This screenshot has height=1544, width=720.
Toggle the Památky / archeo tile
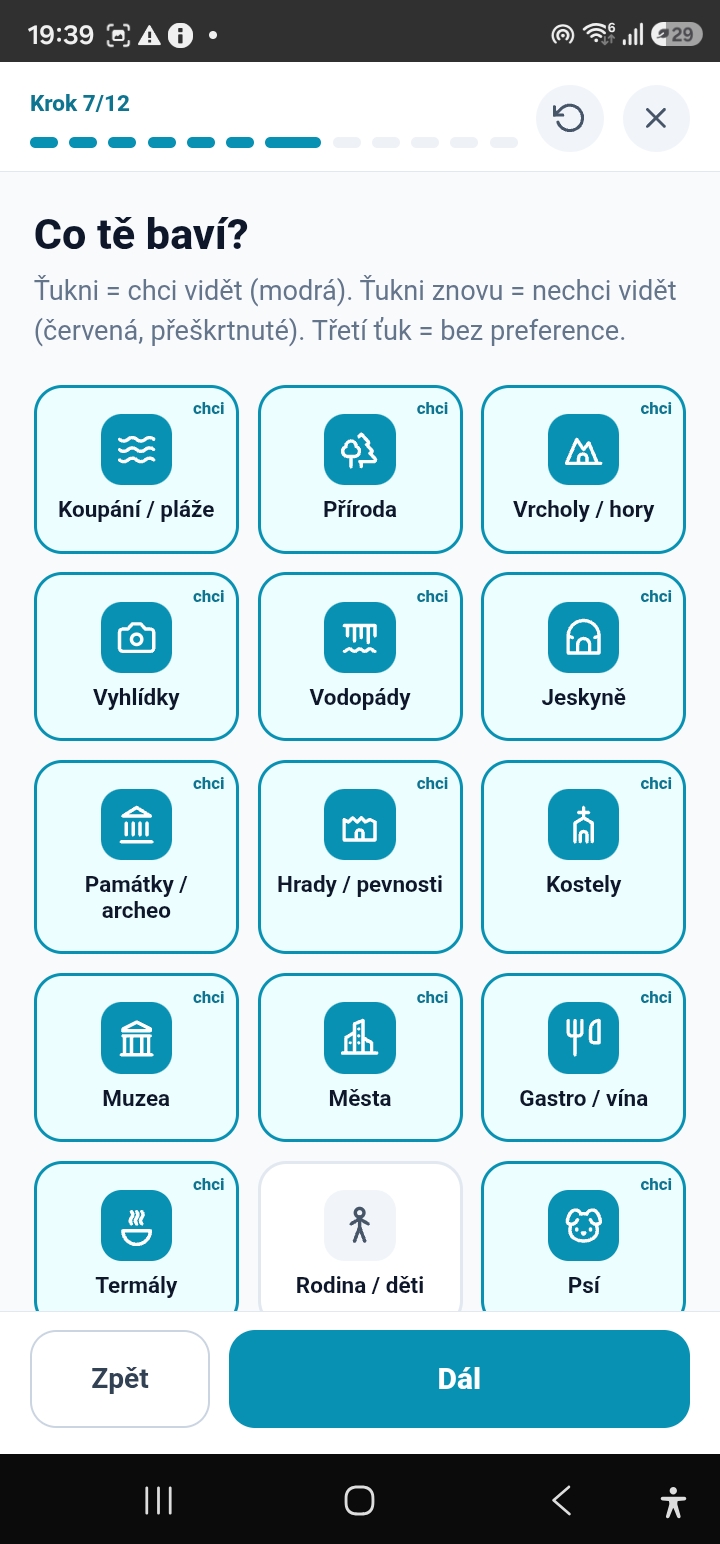pyautogui.click(x=136, y=857)
